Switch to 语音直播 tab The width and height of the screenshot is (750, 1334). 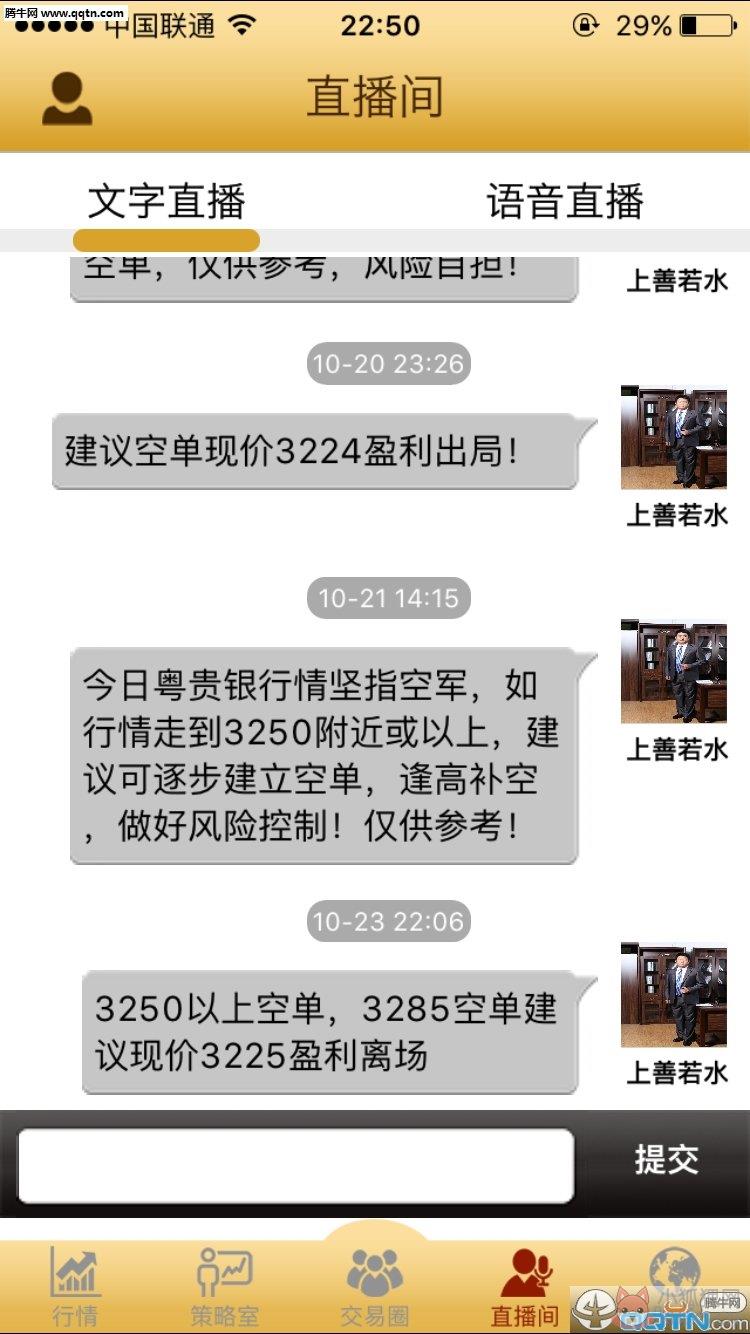tap(565, 201)
